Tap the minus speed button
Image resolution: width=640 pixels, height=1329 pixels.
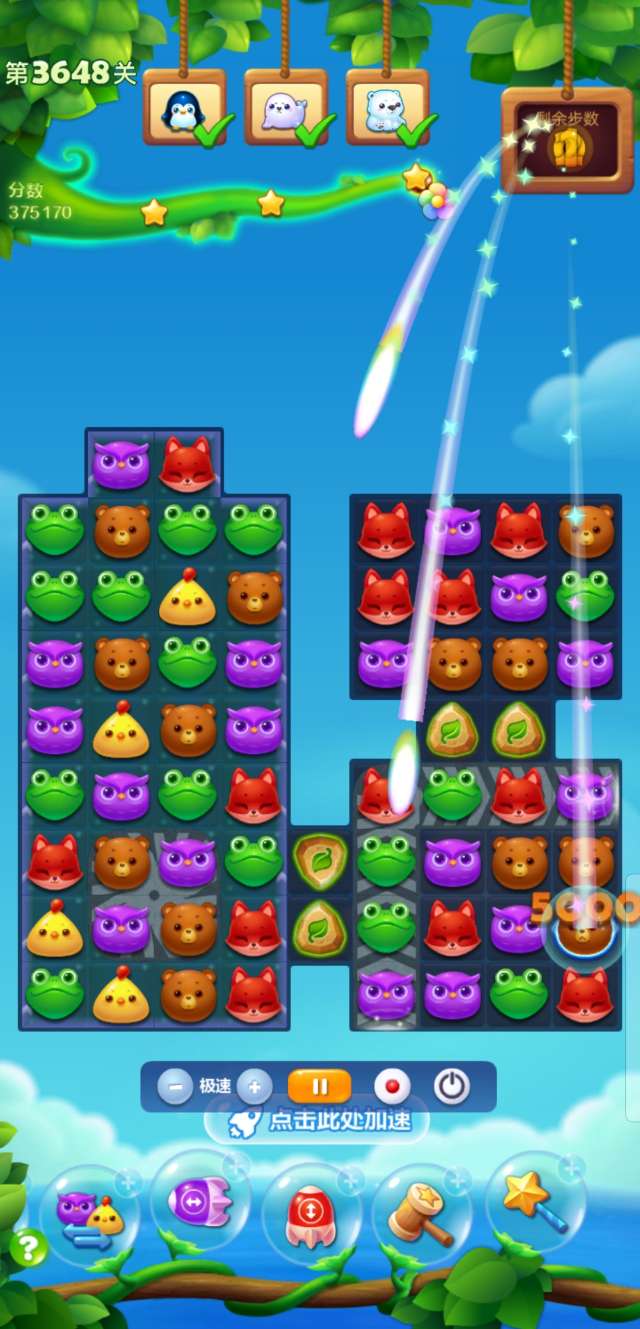[x=175, y=1086]
